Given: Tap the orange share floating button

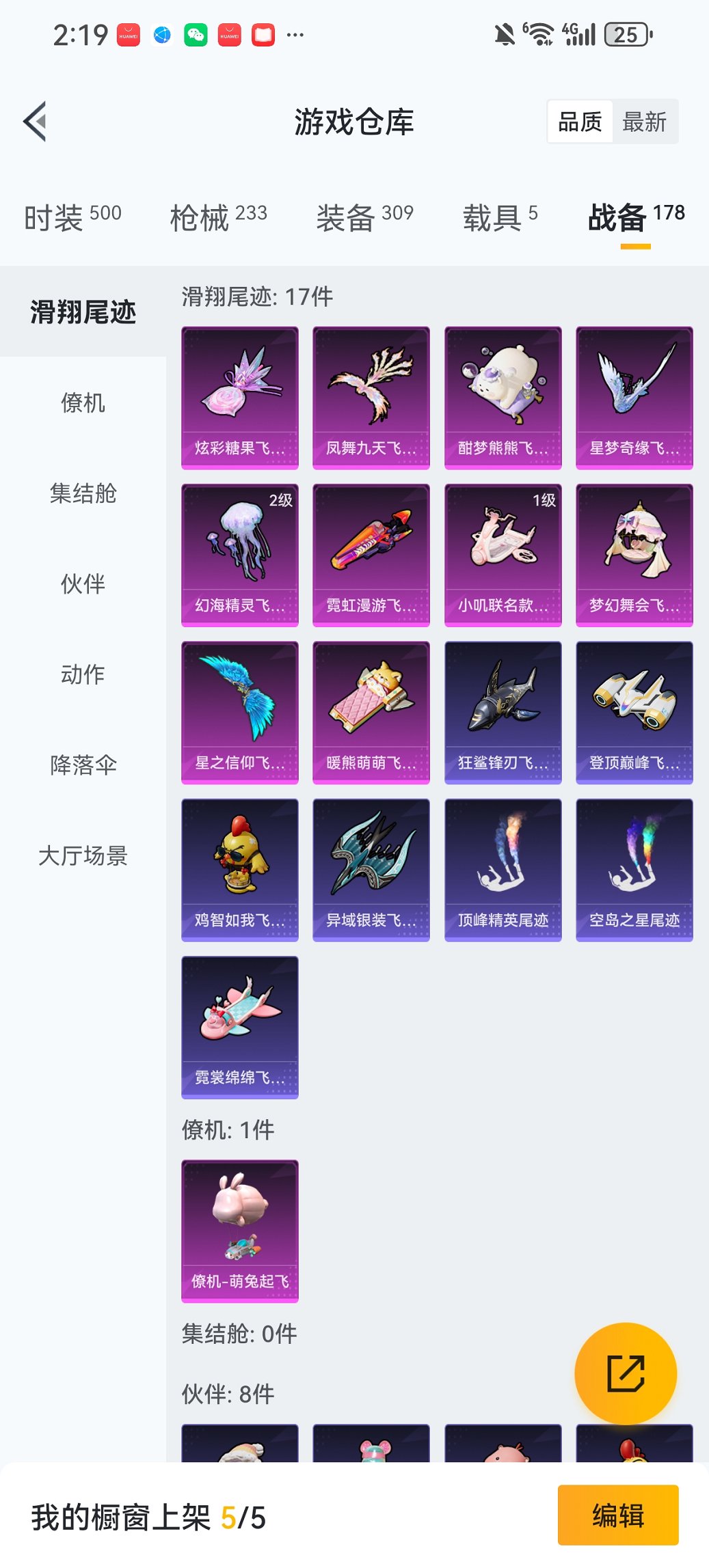Looking at the screenshot, I should pos(626,1373).
